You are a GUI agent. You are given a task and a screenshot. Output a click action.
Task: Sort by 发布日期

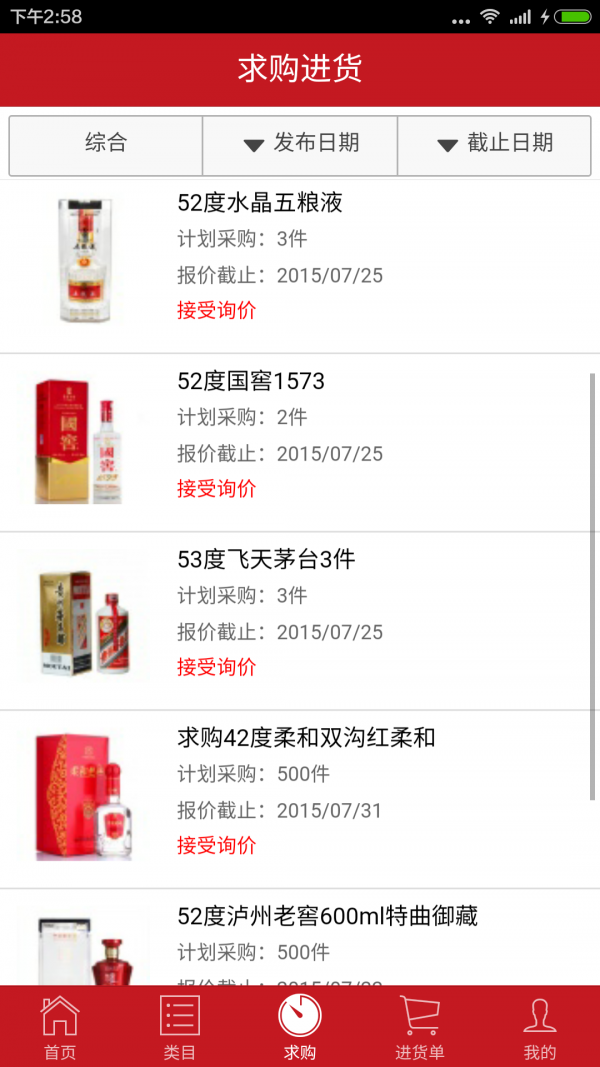click(300, 144)
